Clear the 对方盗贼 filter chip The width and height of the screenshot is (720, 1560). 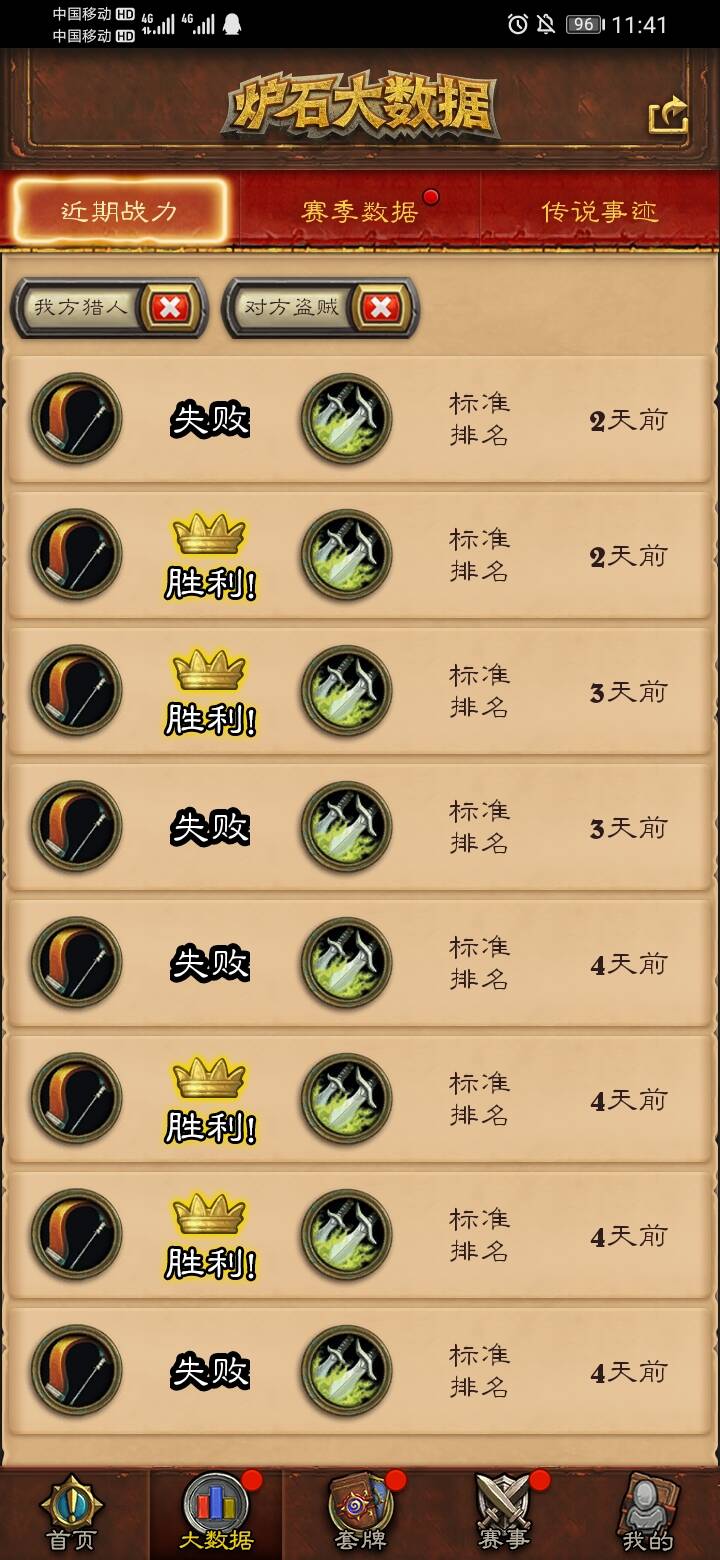(x=380, y=307)
